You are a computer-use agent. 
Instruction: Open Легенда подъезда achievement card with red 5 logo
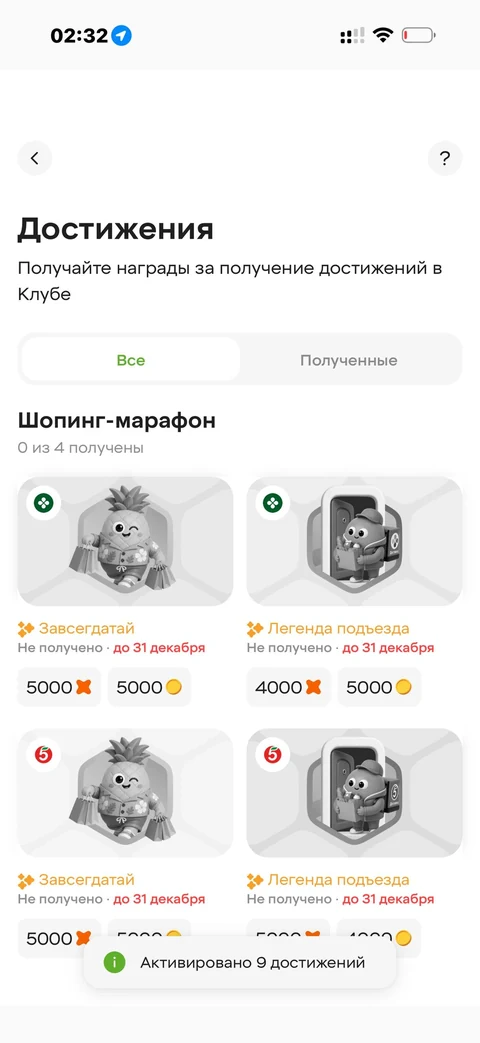point(354,793)
